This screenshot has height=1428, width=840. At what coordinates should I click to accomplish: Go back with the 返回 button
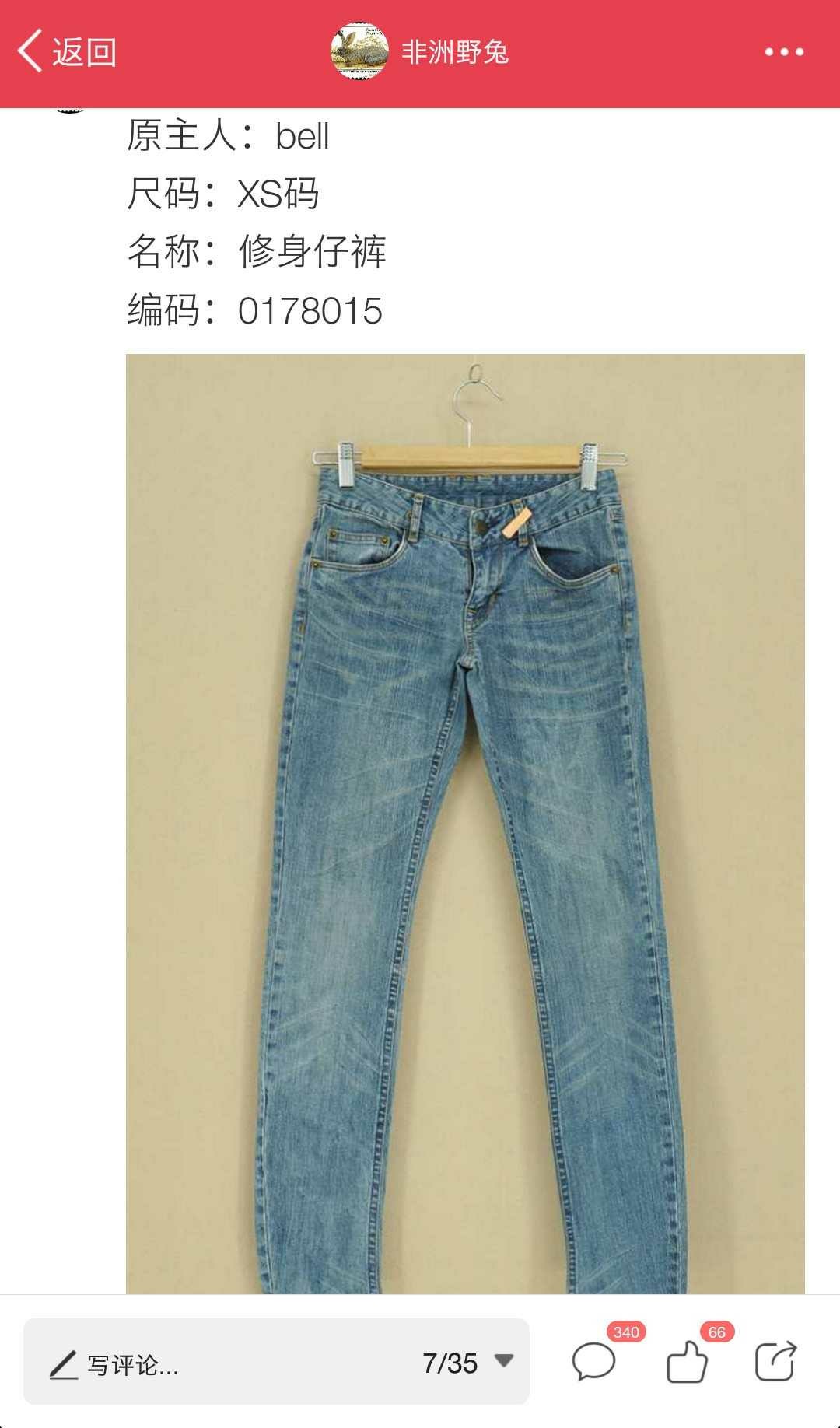(x=67, y=52)
